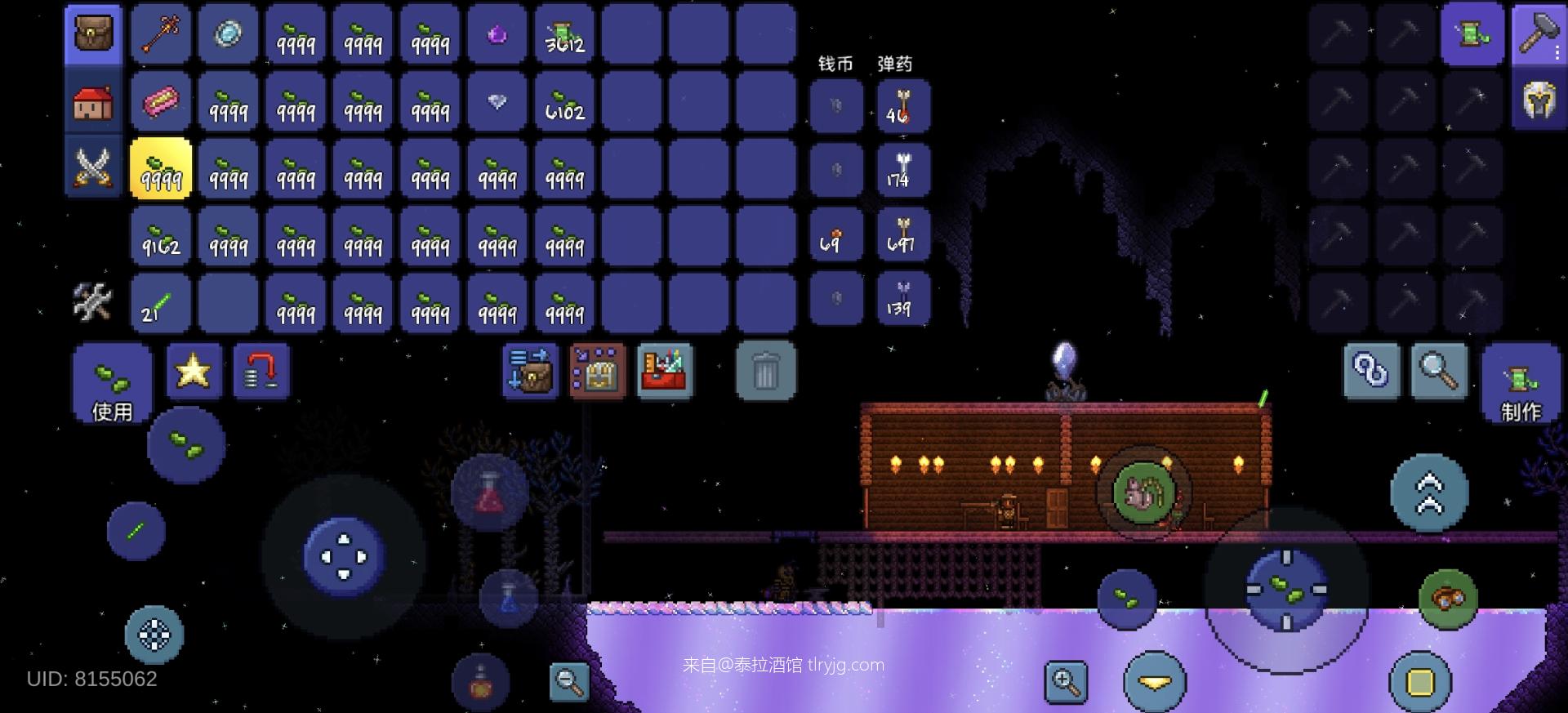Image resolution: width=1568 pixels, height=713 pixels.
Task: Zoom out with the minus magnifier
Action: pos(569,681)
